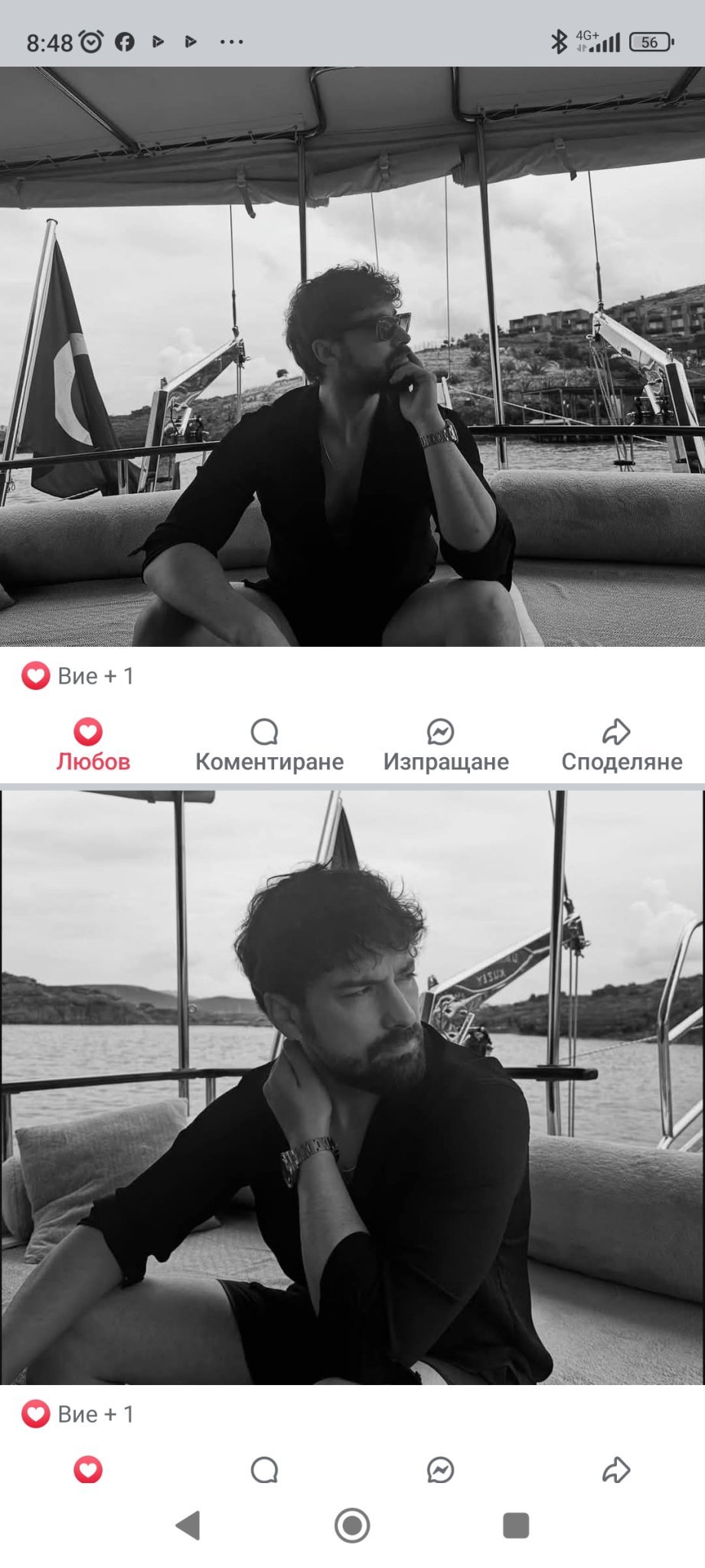Tap Споделяне to share the first photo

click(621, 746)
